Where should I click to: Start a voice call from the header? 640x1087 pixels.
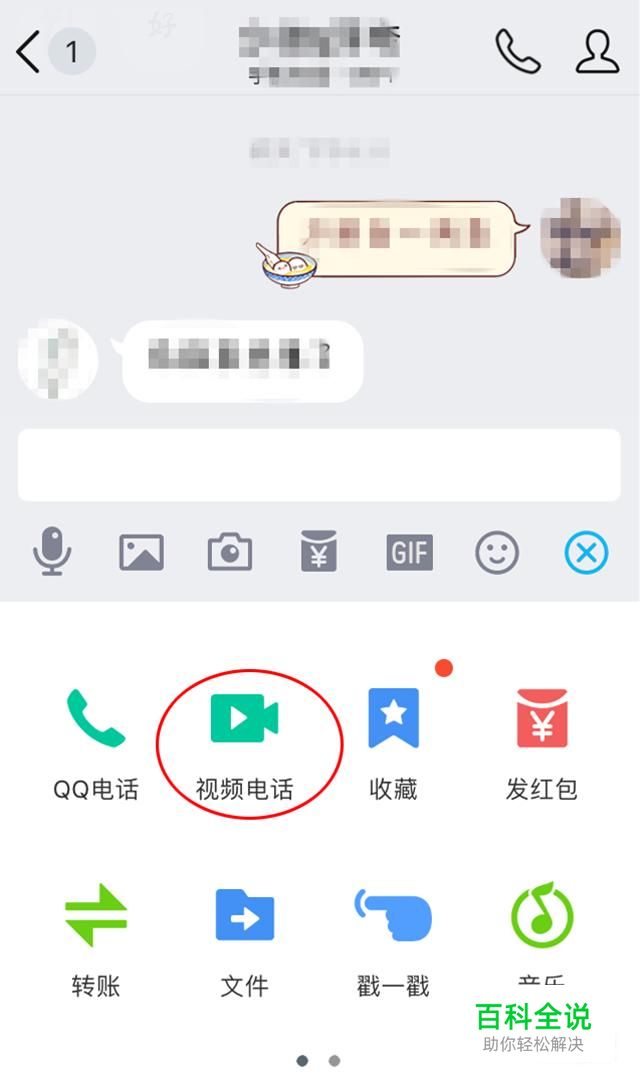517,51
